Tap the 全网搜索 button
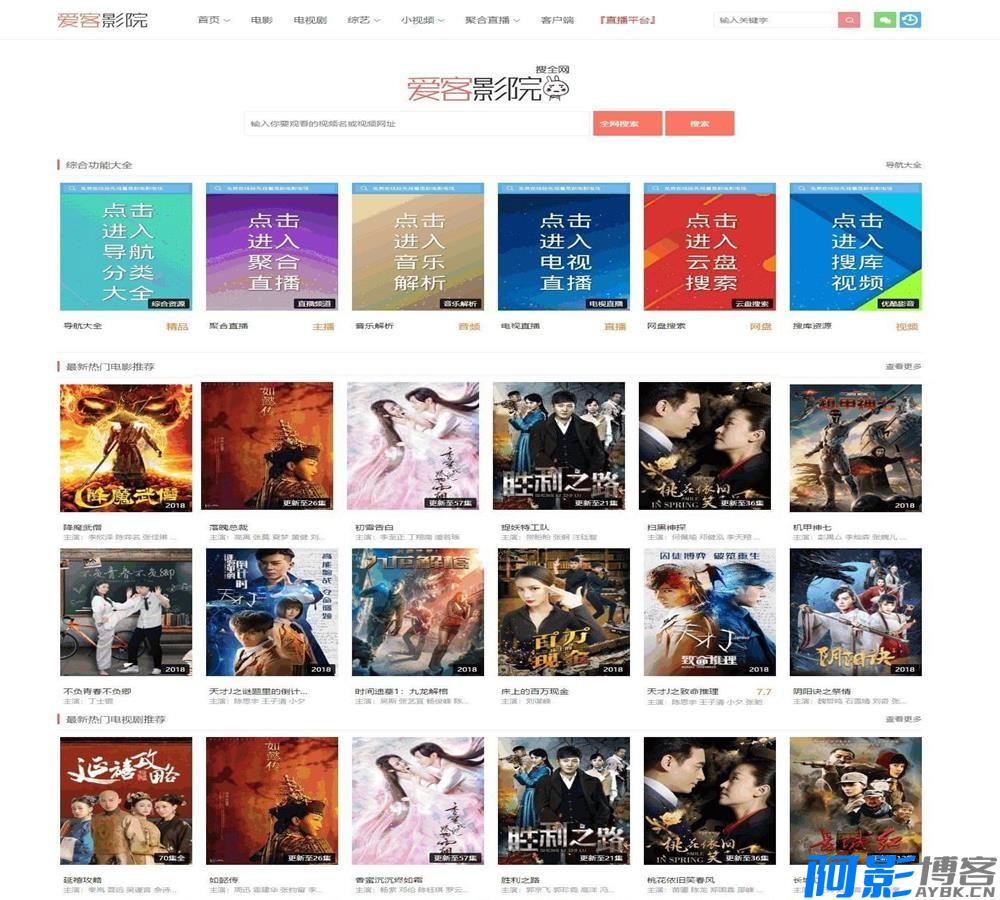Image resolution: width=1000 pixels, height=900 pixels. pyautogui.click(x=628, y=123)
